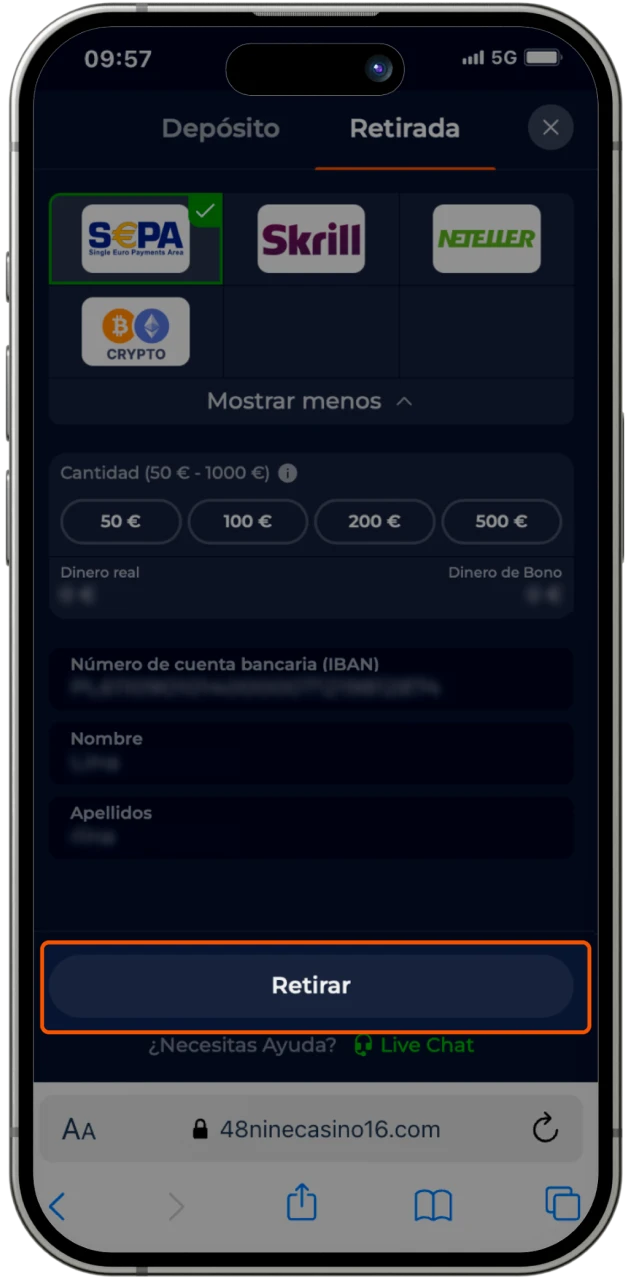This screenshot has width=625, height=1280.
Task: Pick Neteller payment method
Action: [486, 239]
